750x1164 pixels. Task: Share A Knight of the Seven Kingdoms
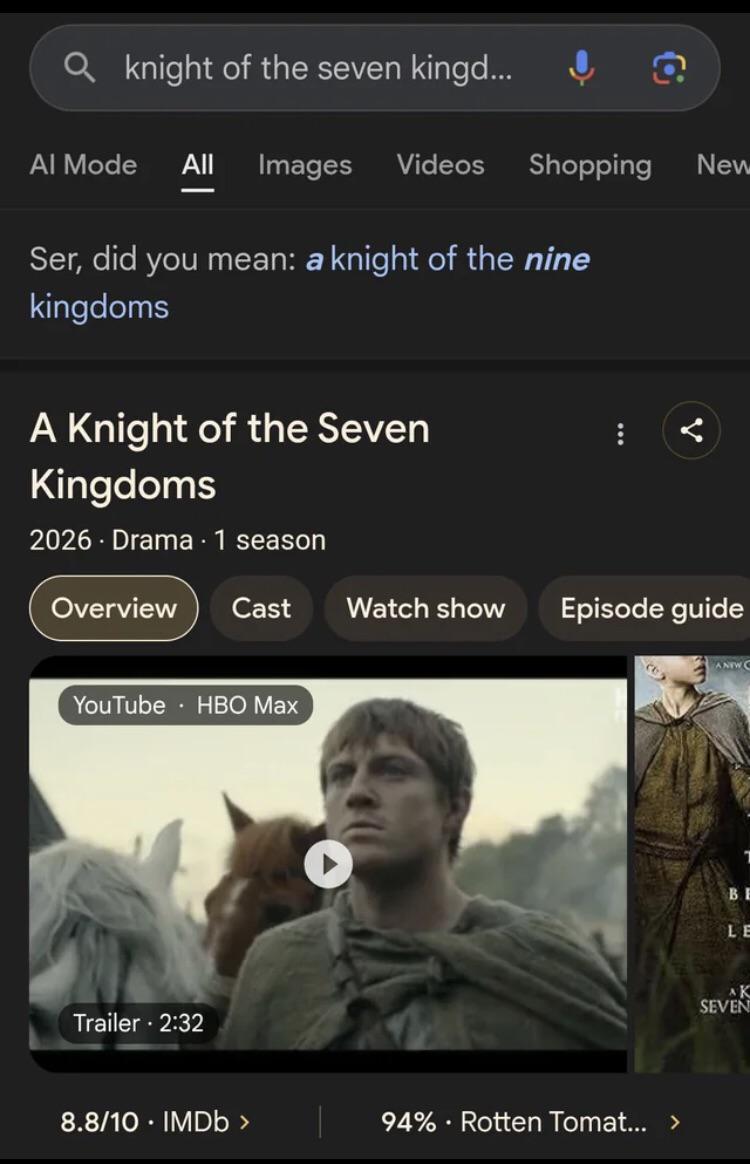[691, 431]
